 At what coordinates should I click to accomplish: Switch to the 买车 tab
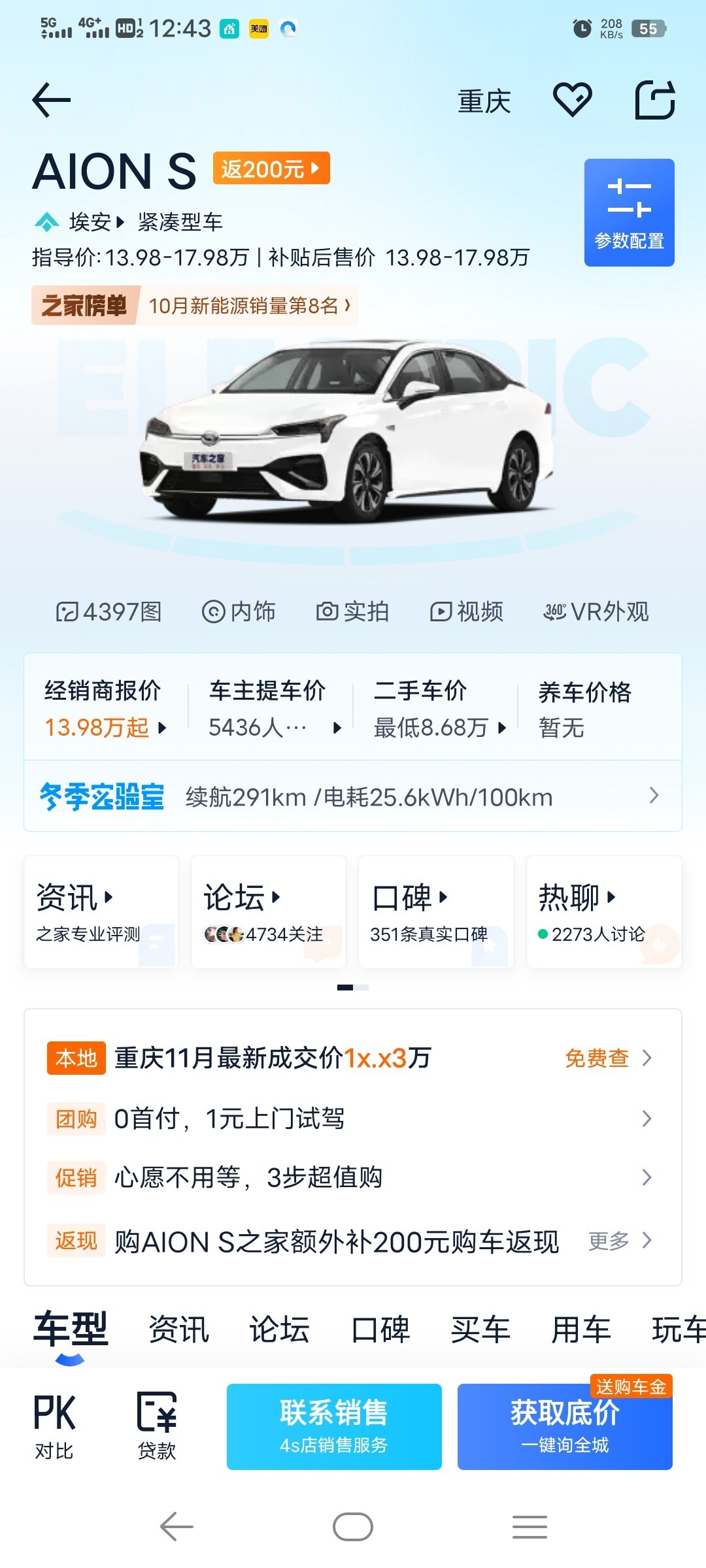tap(480, 1330)
